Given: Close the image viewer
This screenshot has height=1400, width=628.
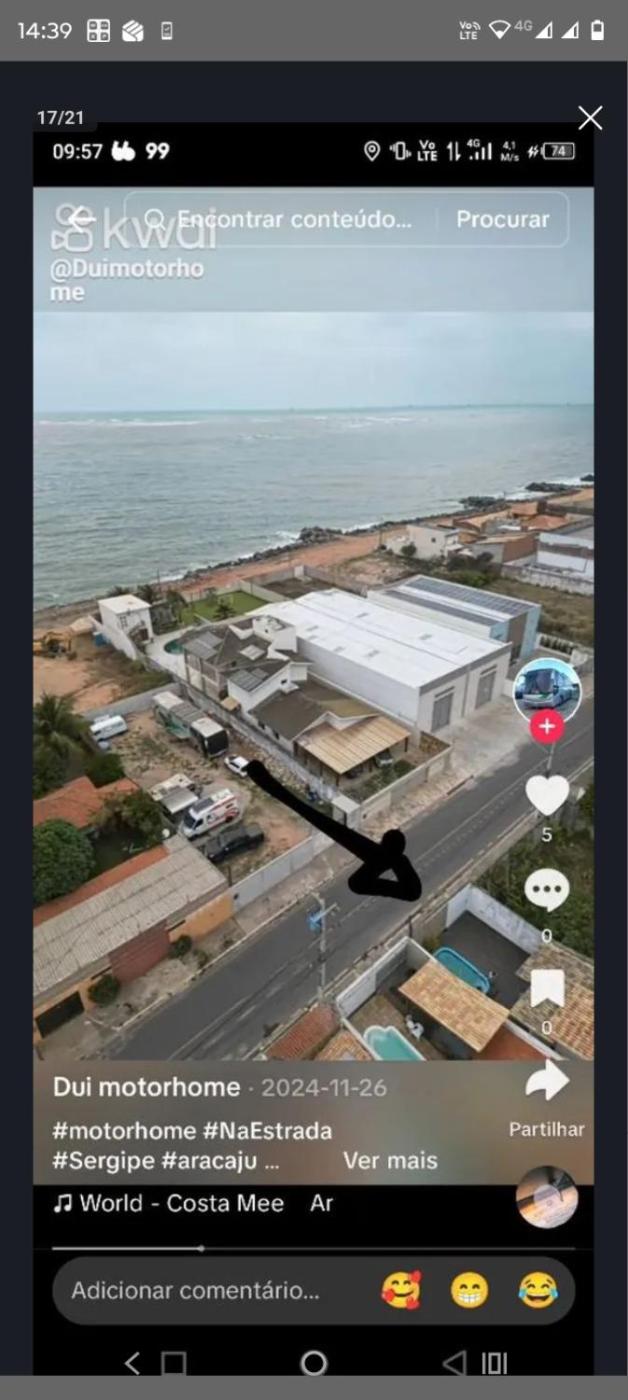Looking at the screenshot, I should coord(590,118).
